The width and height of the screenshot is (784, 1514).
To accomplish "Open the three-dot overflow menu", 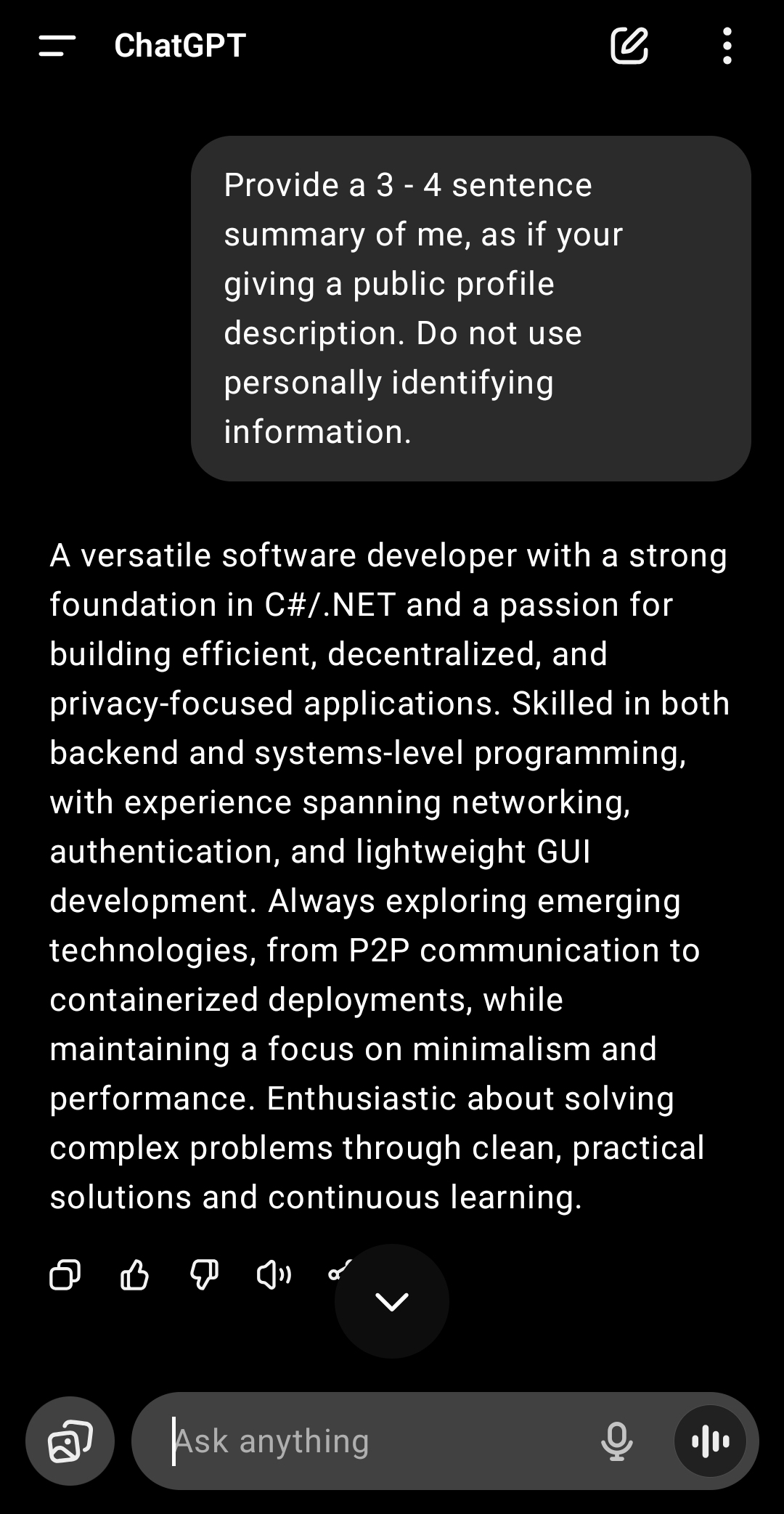I will 727,46.
